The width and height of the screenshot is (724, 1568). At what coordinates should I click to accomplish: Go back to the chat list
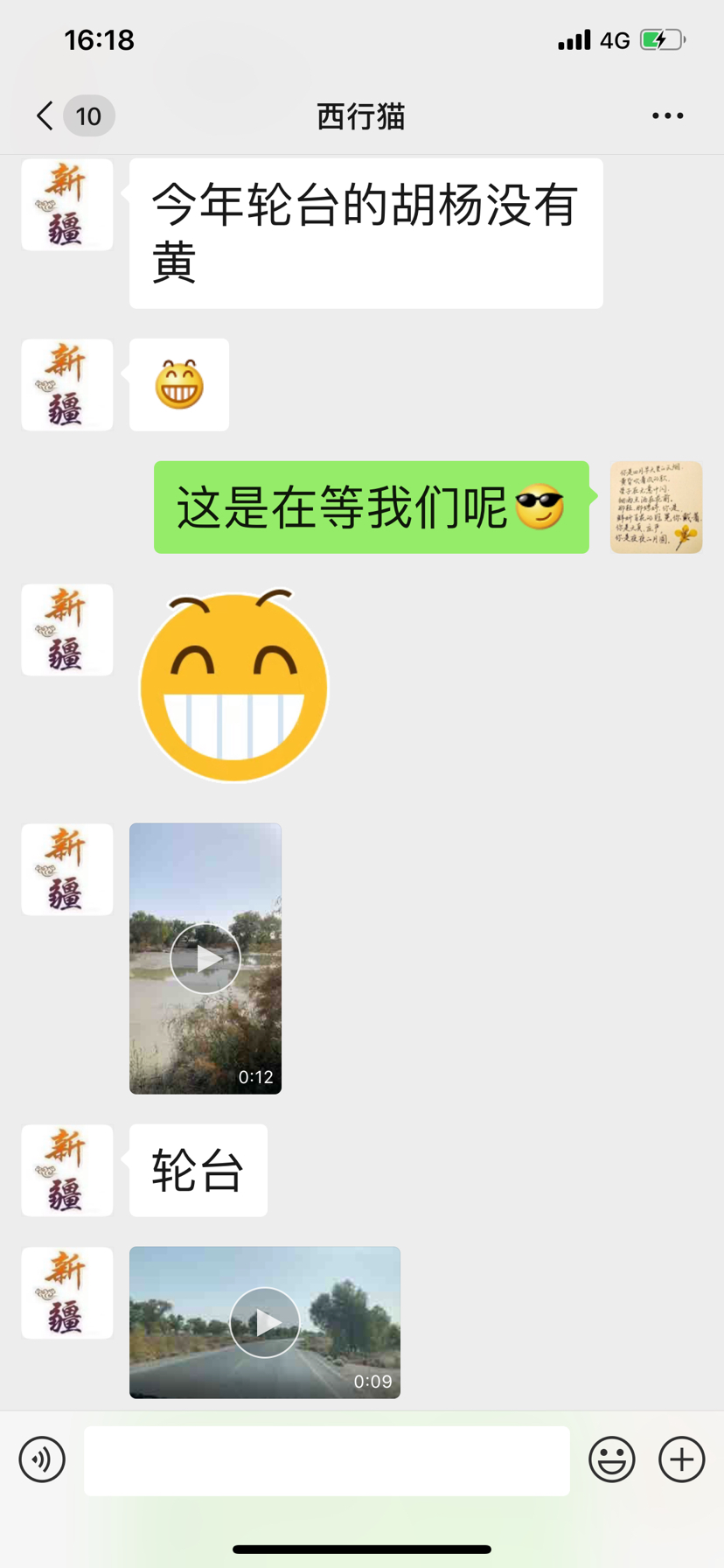[45, 115]
